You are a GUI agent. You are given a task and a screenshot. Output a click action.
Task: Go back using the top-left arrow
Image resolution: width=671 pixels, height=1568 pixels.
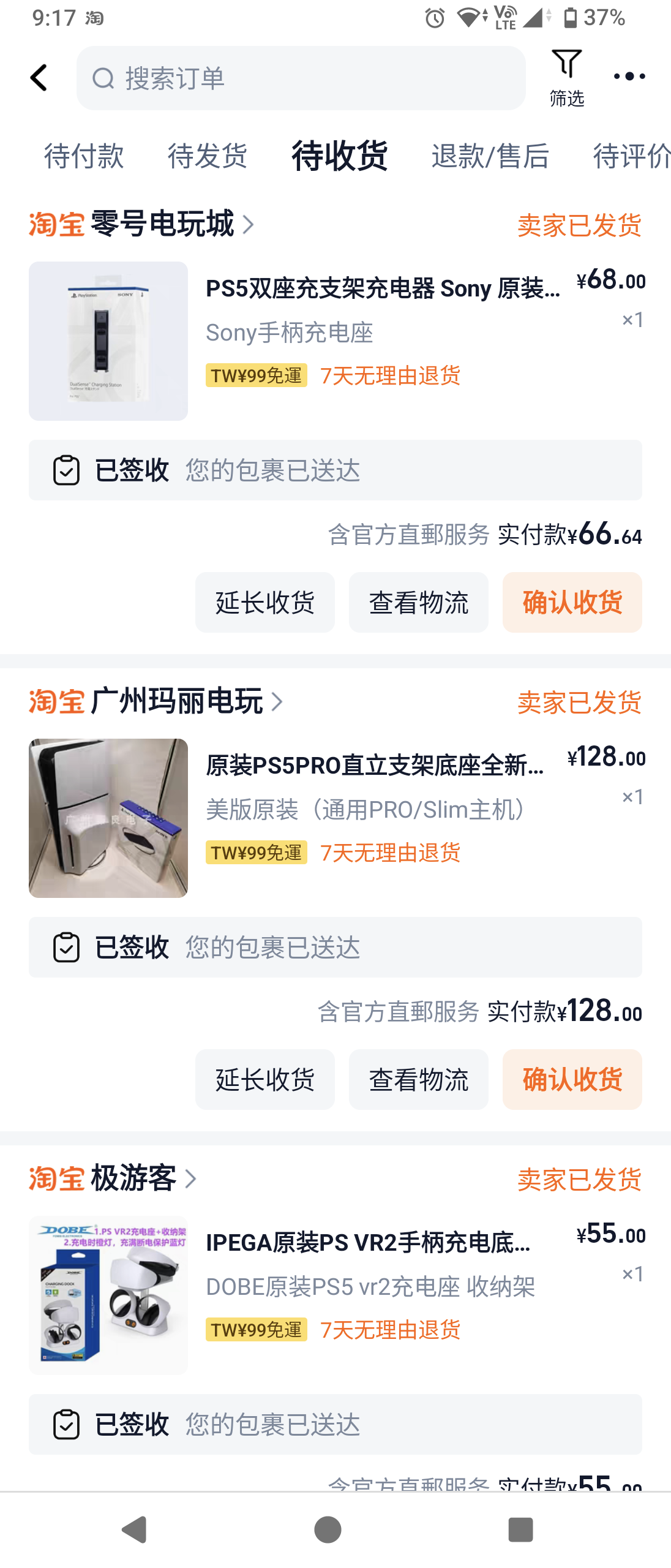pyautogui.click(x=39, y=78)
